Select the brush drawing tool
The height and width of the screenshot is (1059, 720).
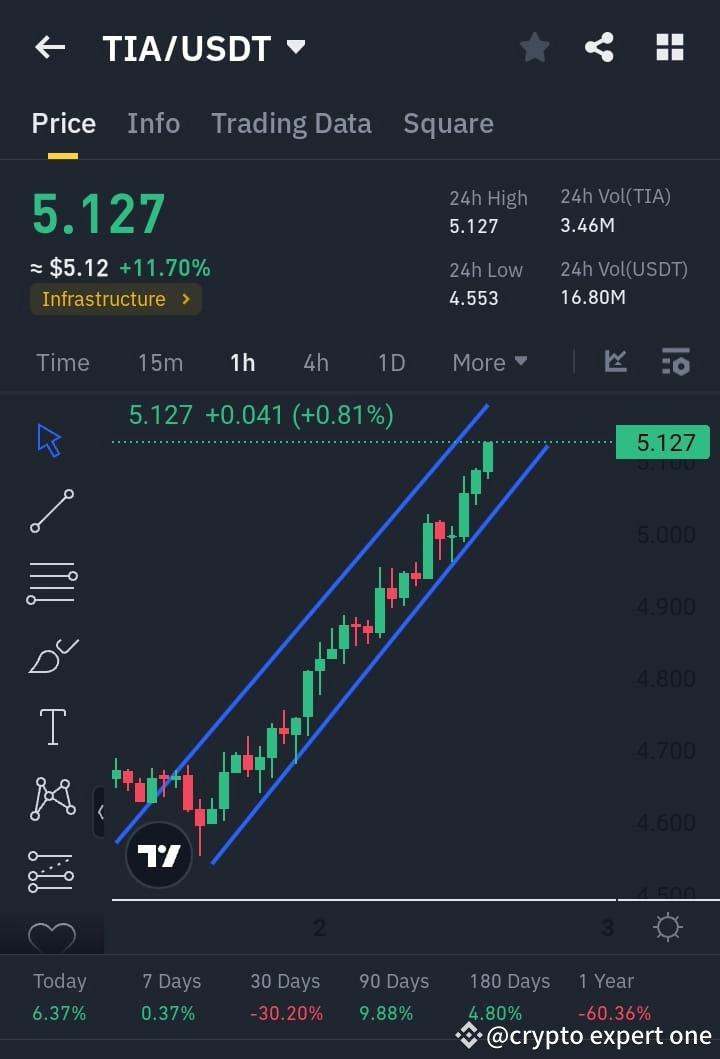(52, 655)
